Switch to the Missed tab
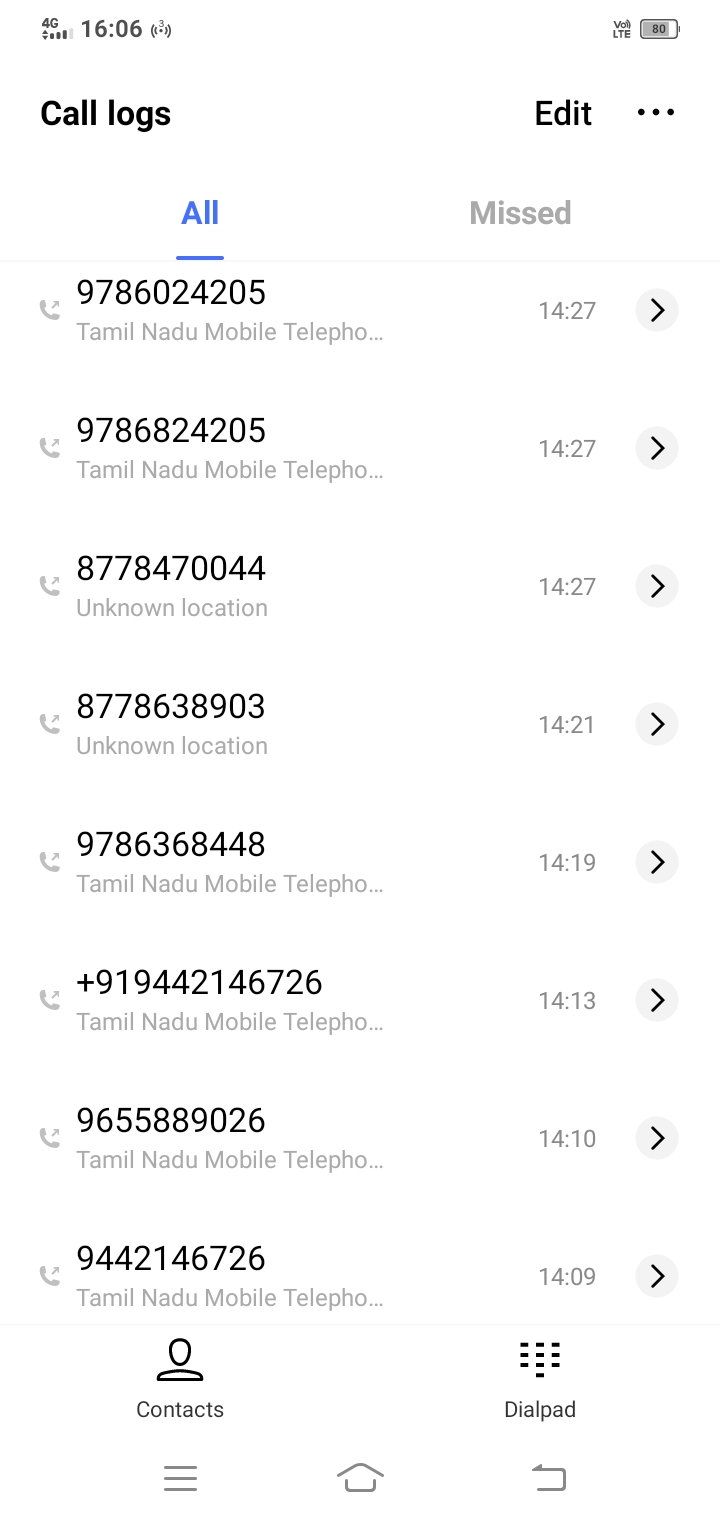The width and height of the screenshot is (720, 1520). point(520,213)
